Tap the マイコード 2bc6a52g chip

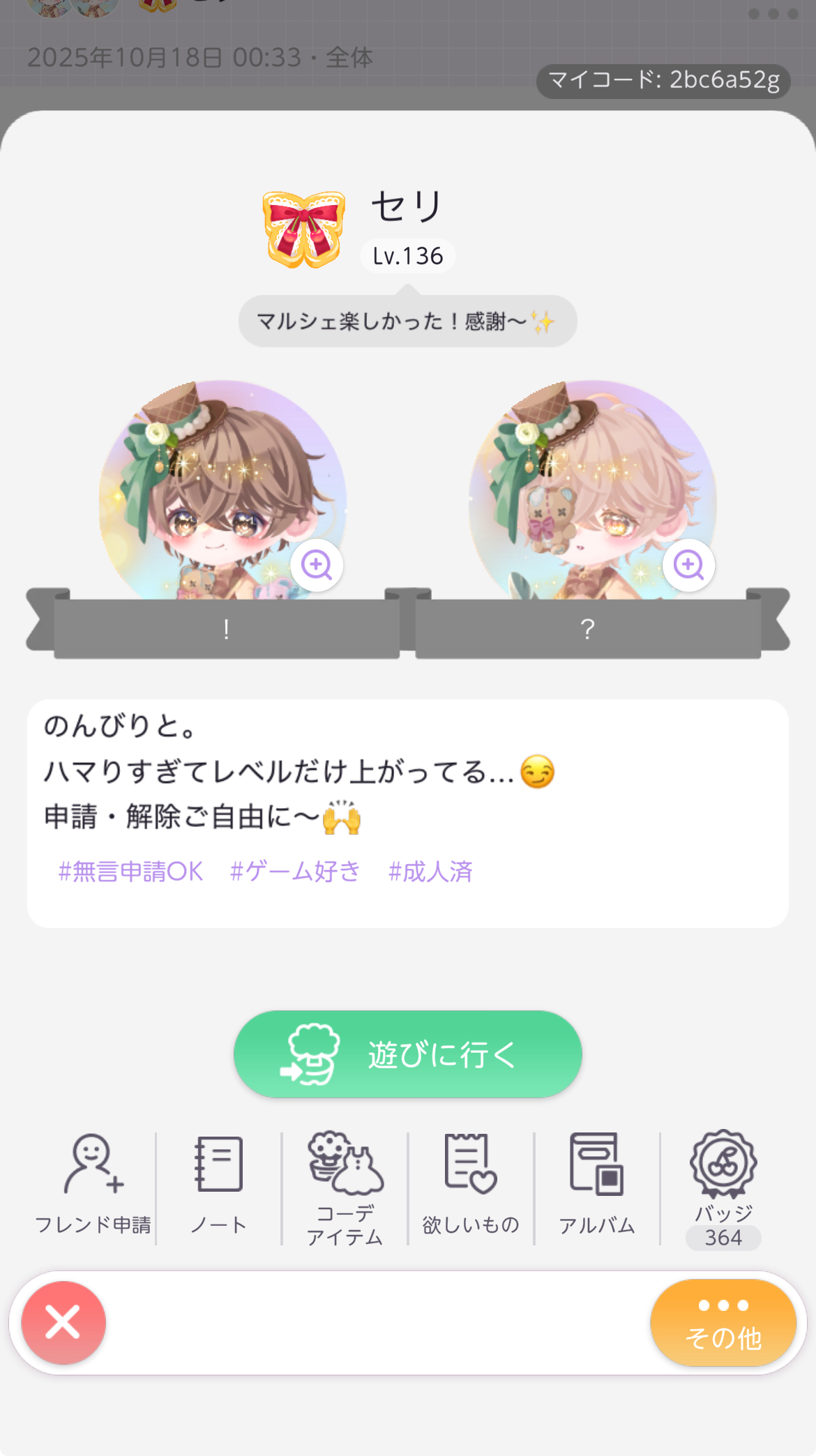[663, 81]
